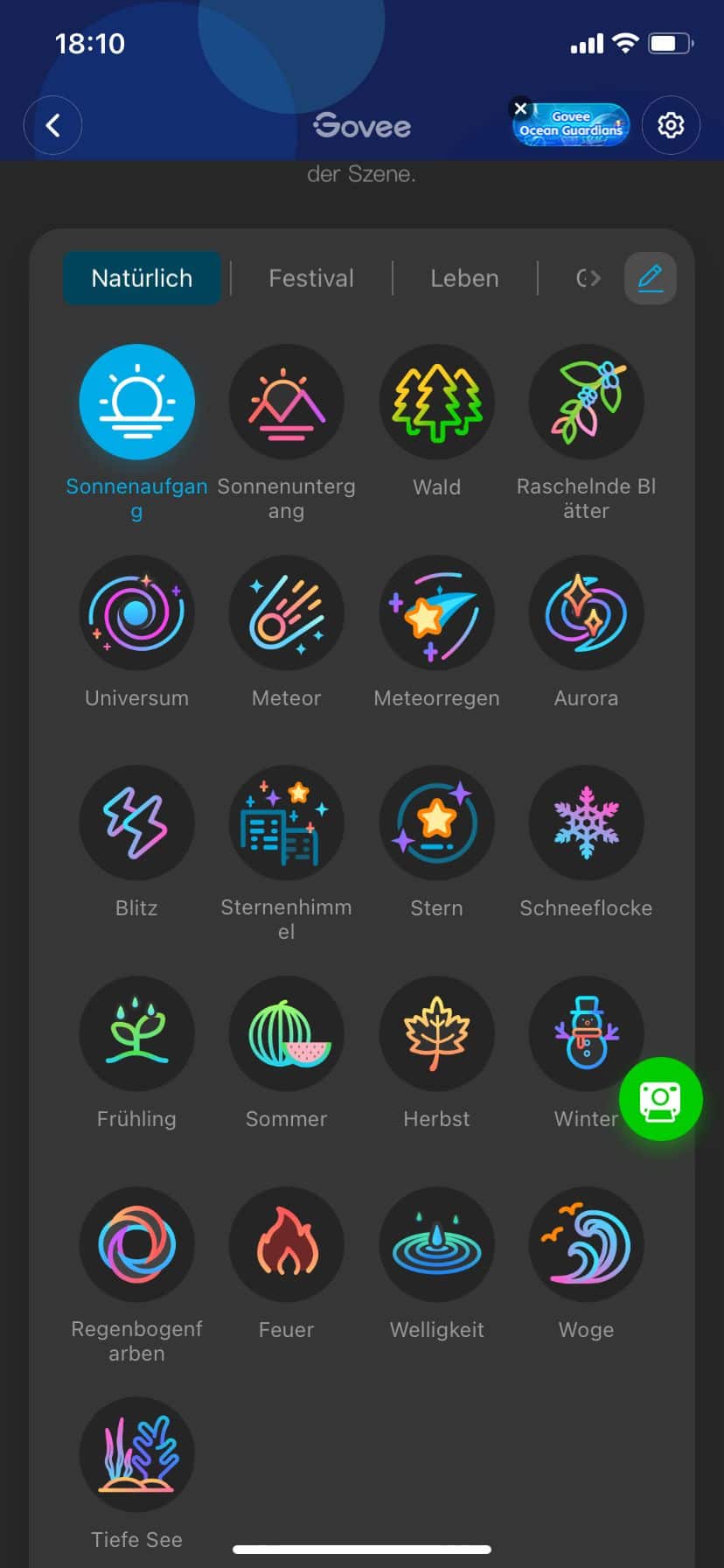Select the Meteor scene
This screenshot has width=724, height=1568.
(x=286, y=612)
